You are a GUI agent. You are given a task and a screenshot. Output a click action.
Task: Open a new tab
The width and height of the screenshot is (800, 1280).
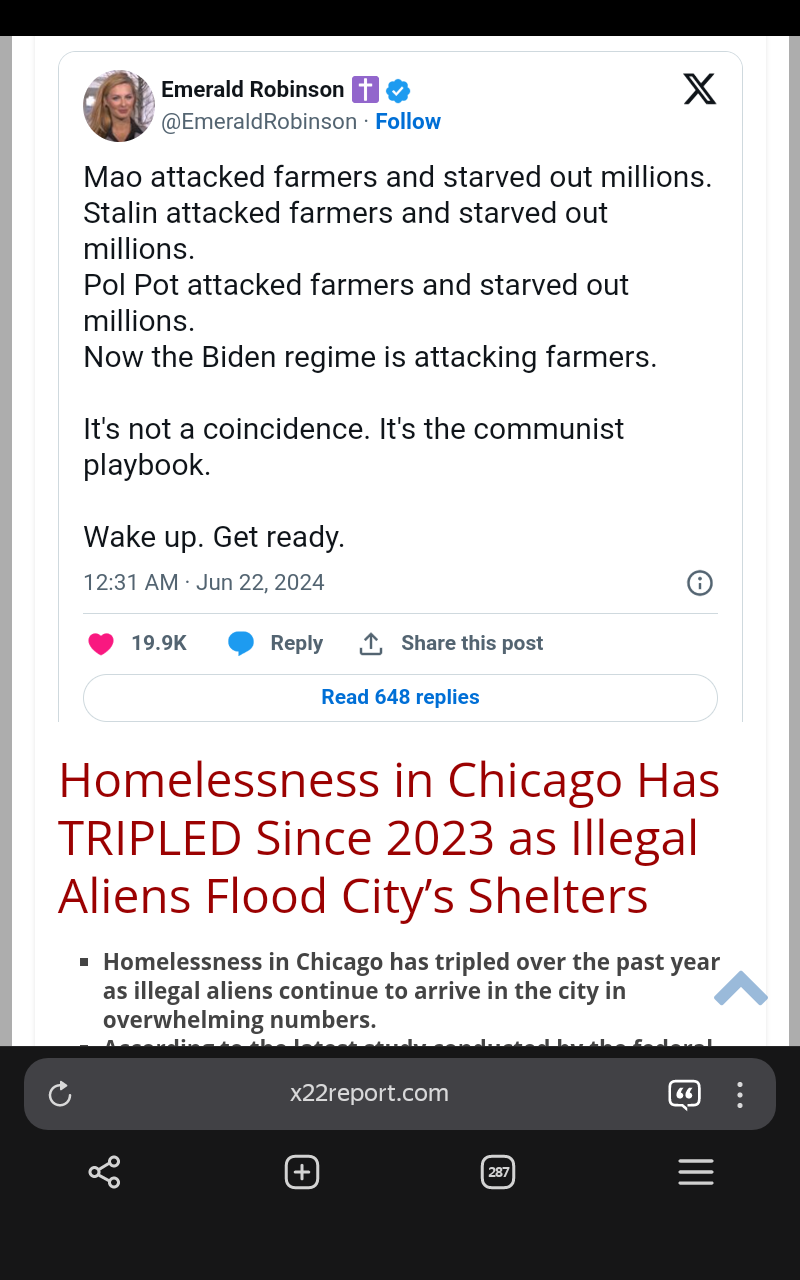click(x=302, y=1172)
